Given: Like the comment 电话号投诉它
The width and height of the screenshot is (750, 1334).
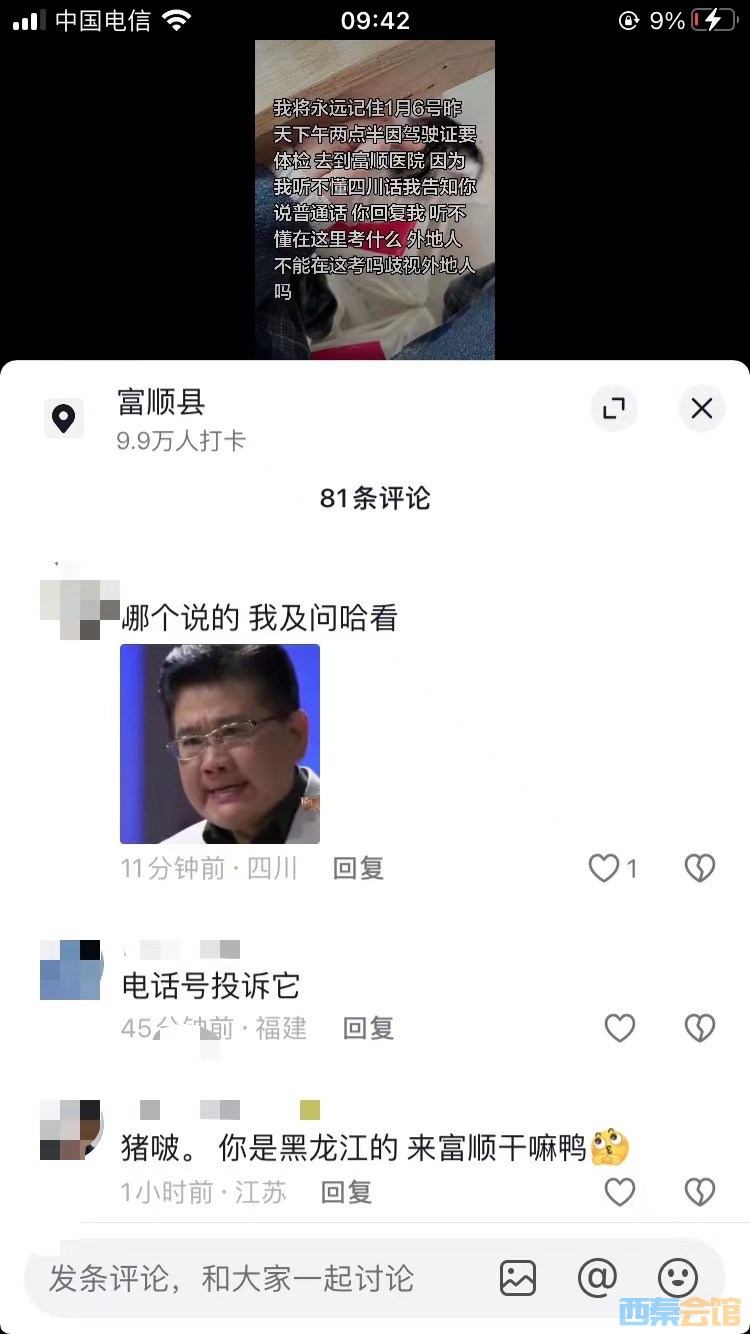Looking at the screenshot, I should [x=620, y=1028].
